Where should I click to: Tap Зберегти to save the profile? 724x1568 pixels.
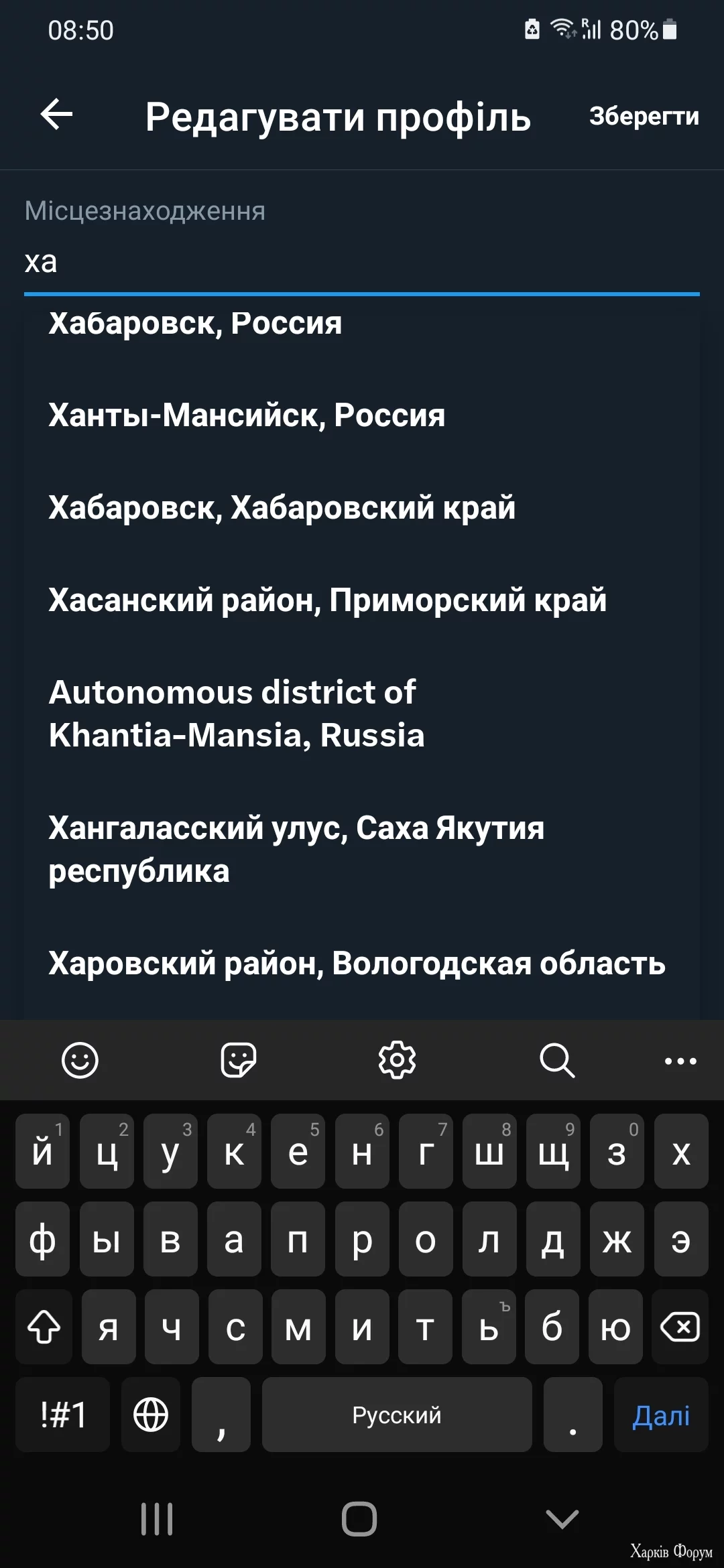(x=644, y=116)
